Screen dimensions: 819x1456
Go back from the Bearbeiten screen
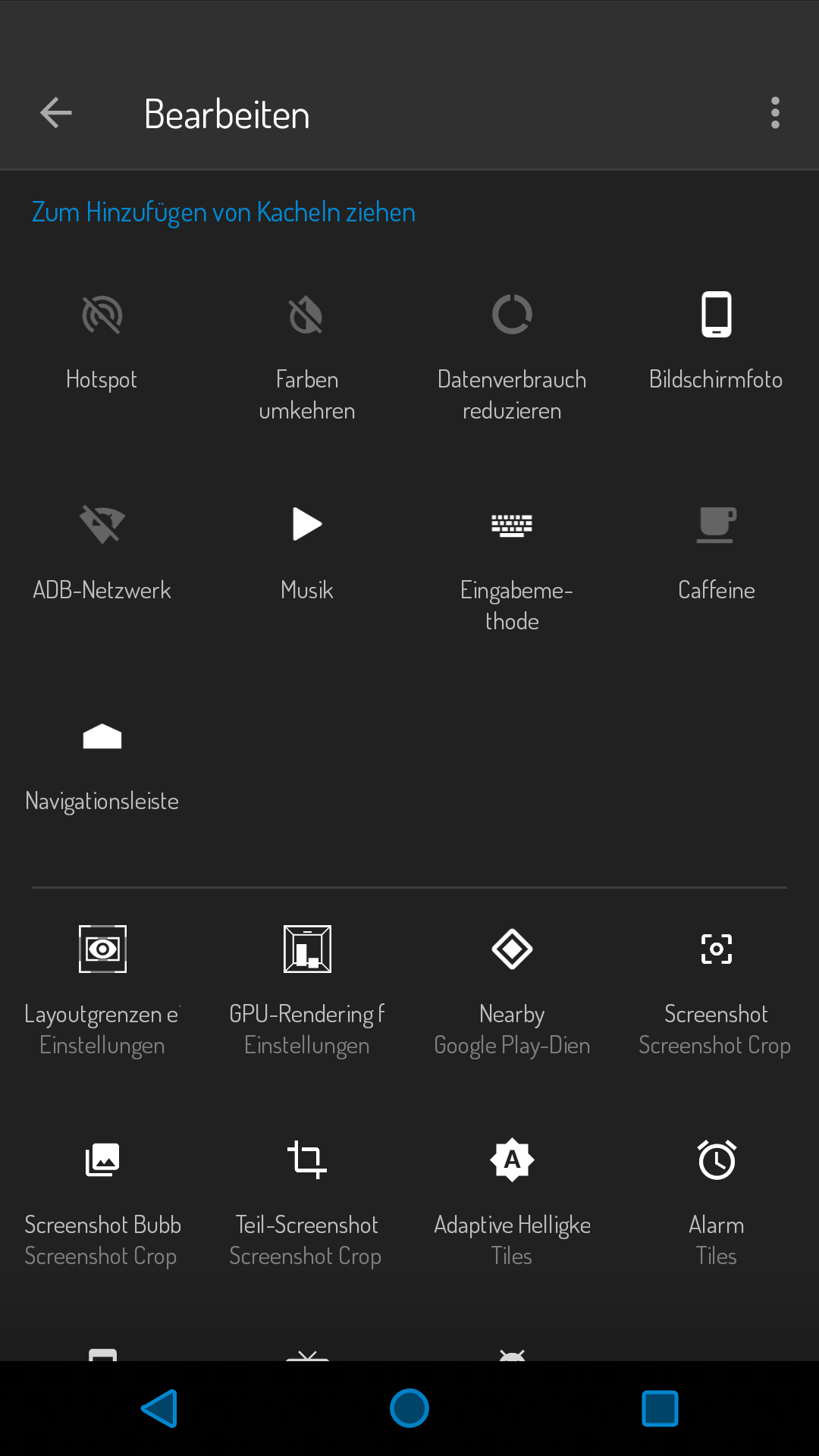click(x=56, y=114)
